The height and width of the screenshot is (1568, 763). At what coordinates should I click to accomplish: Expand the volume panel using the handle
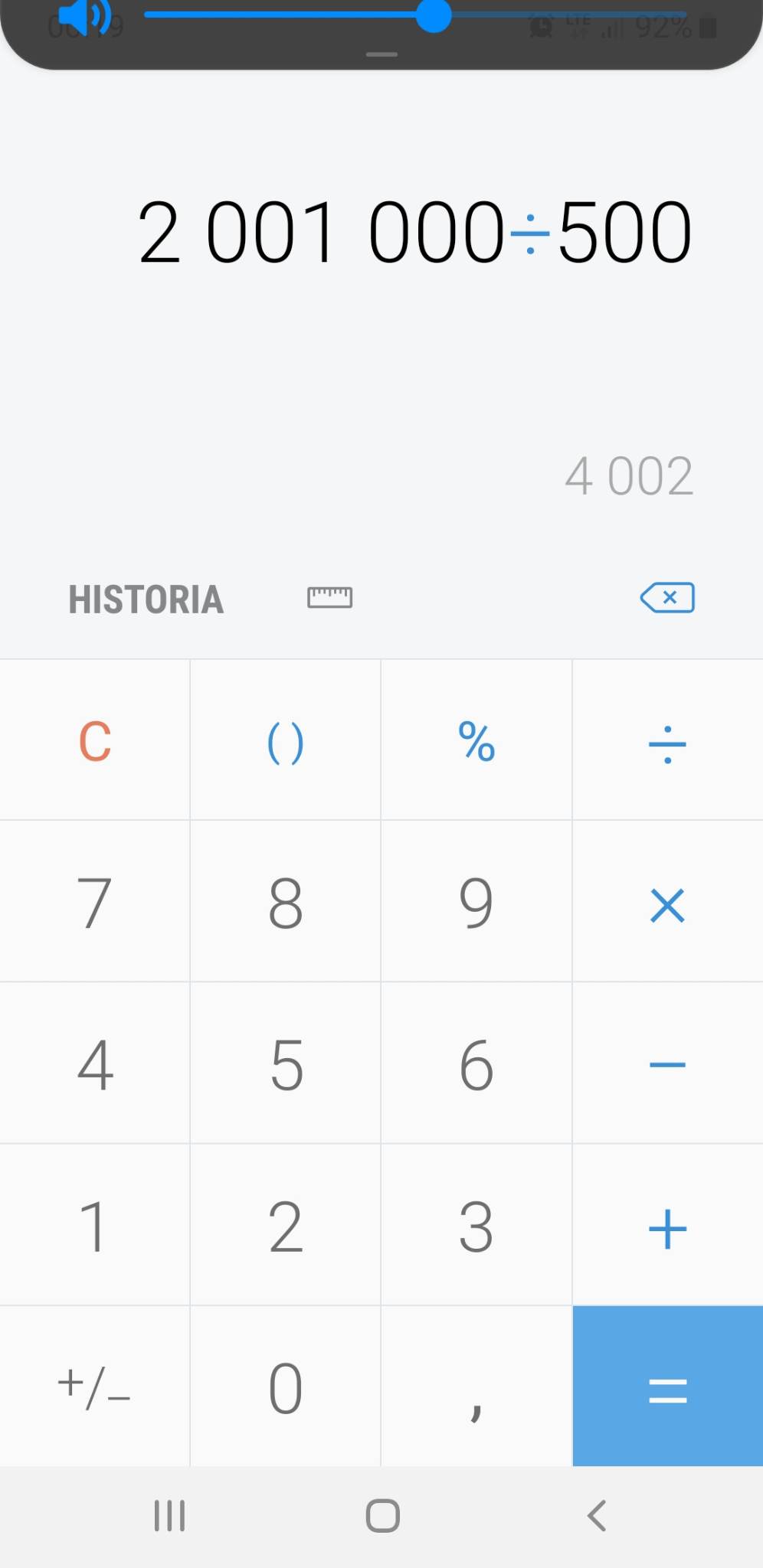(381, 54)
